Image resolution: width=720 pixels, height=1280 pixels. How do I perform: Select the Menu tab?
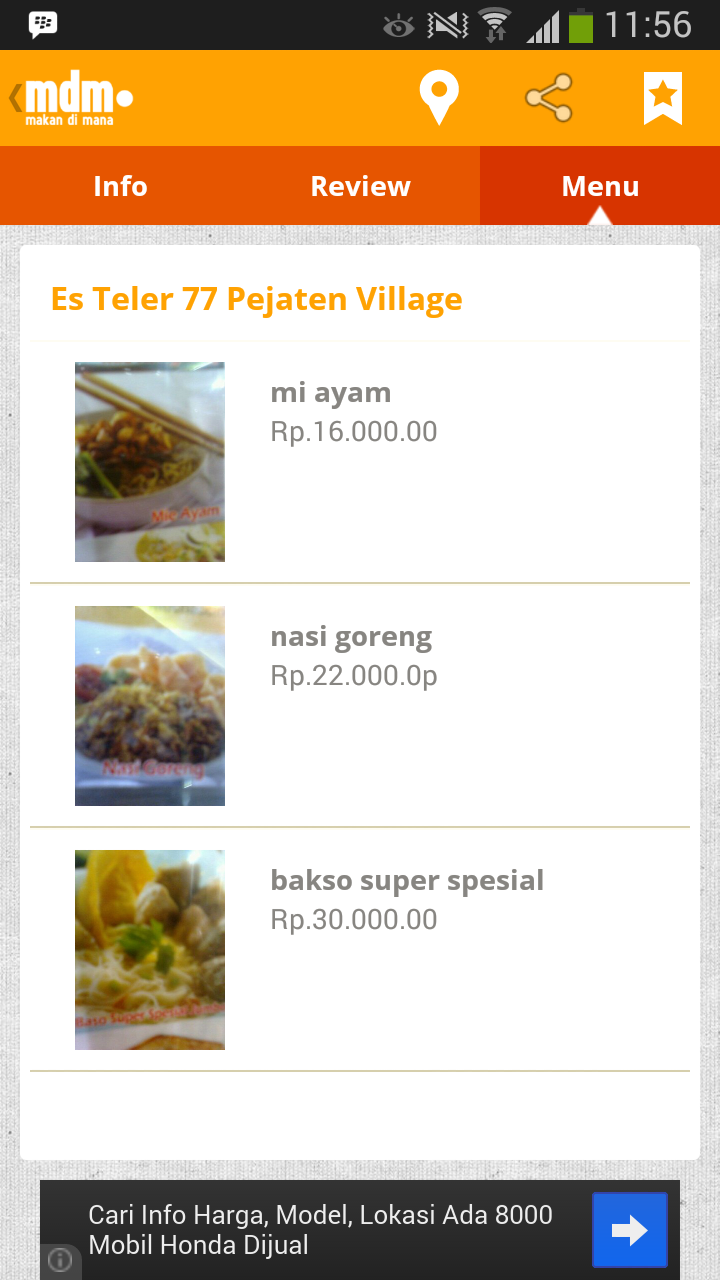(600, 186)
